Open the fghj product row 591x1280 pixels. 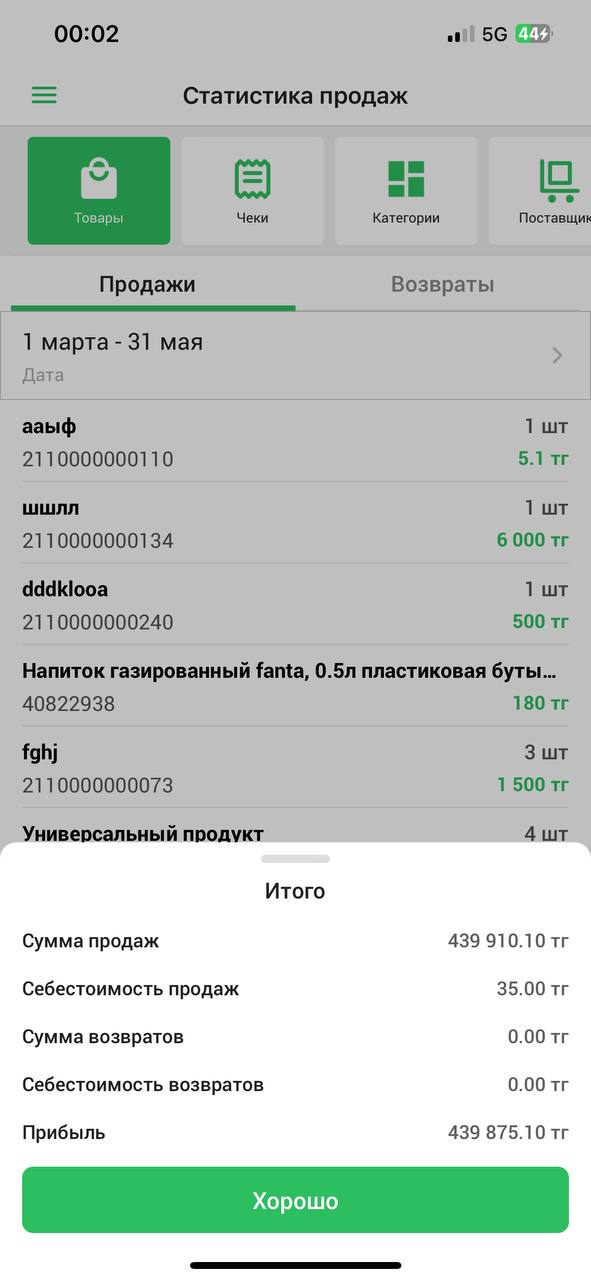coord(295,768)
